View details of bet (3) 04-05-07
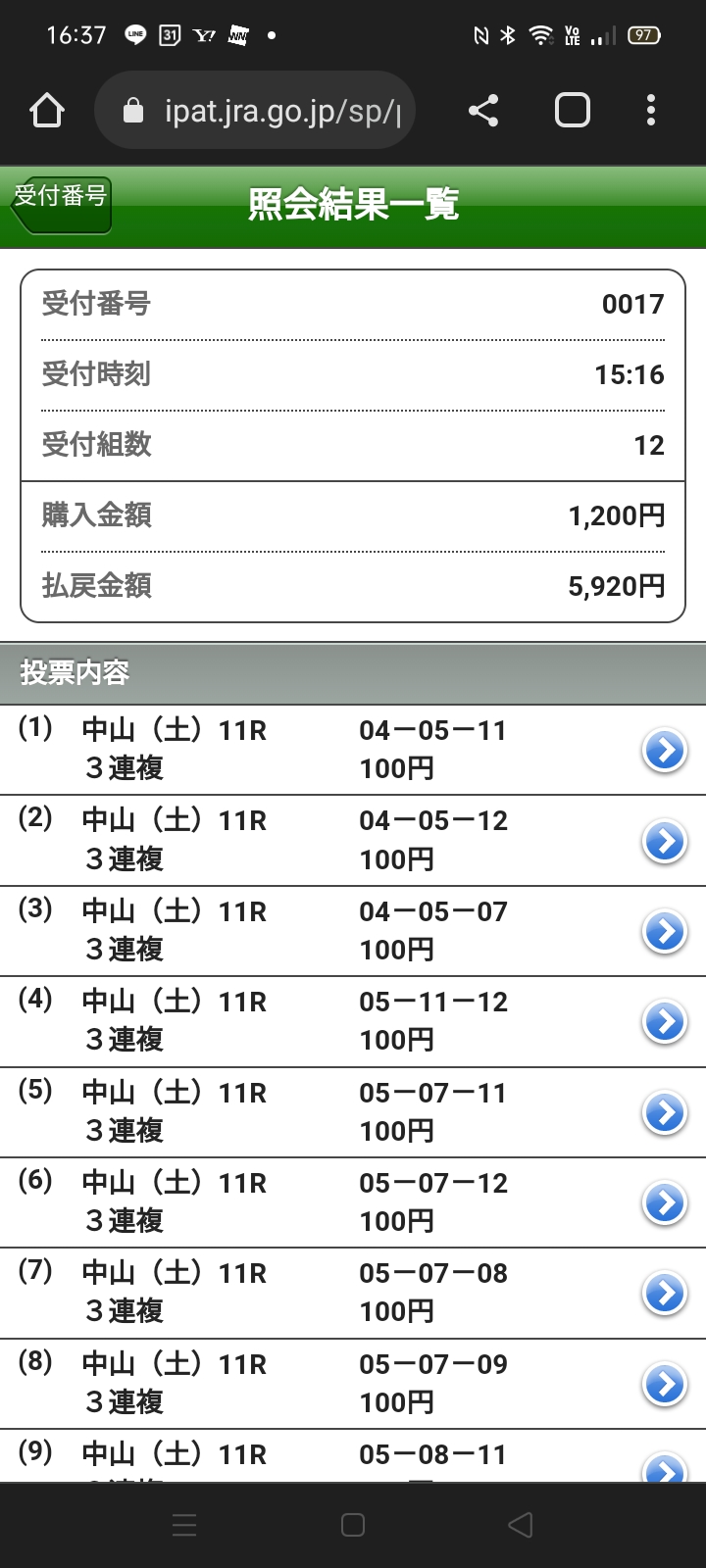The image size is (706, 1568). pos(664,931)
